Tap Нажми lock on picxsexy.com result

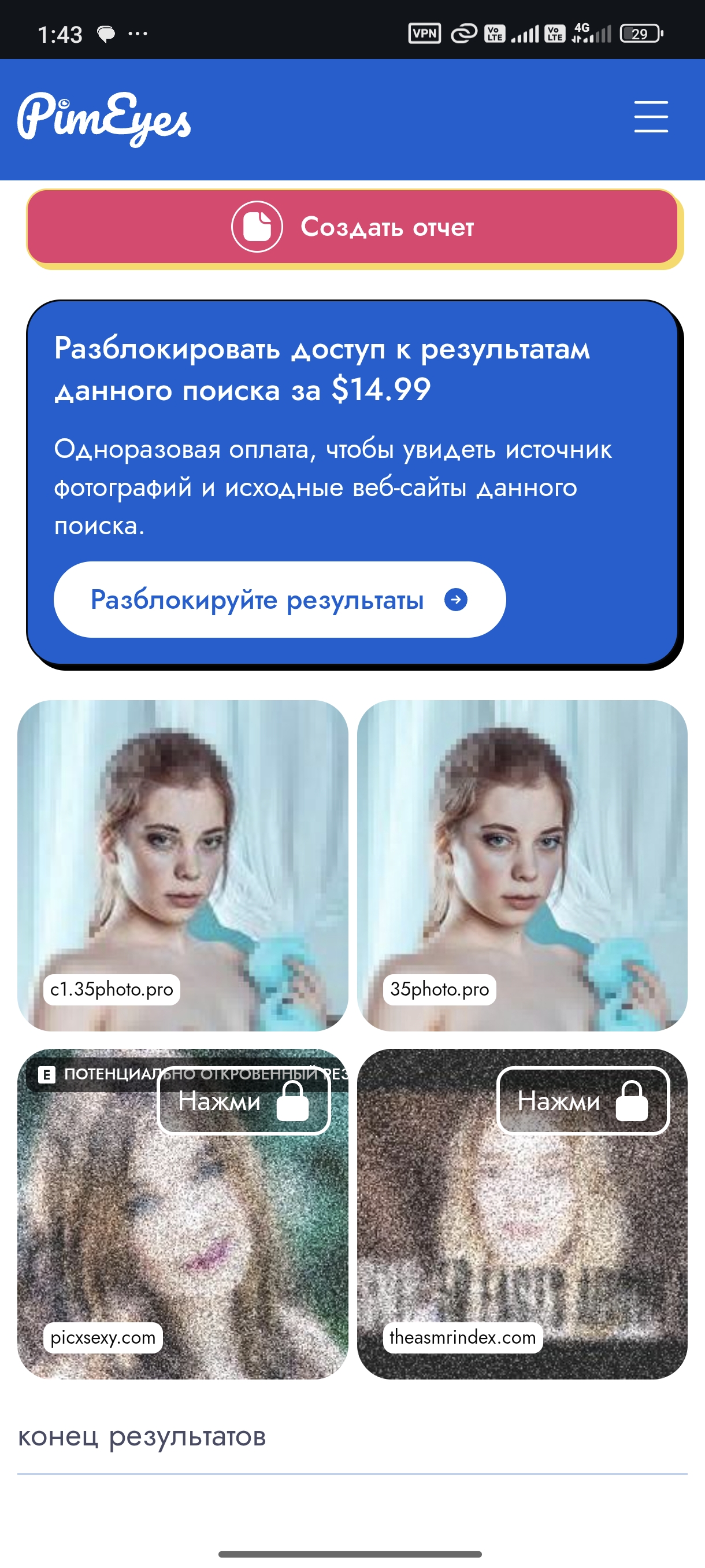point(244,1100)
